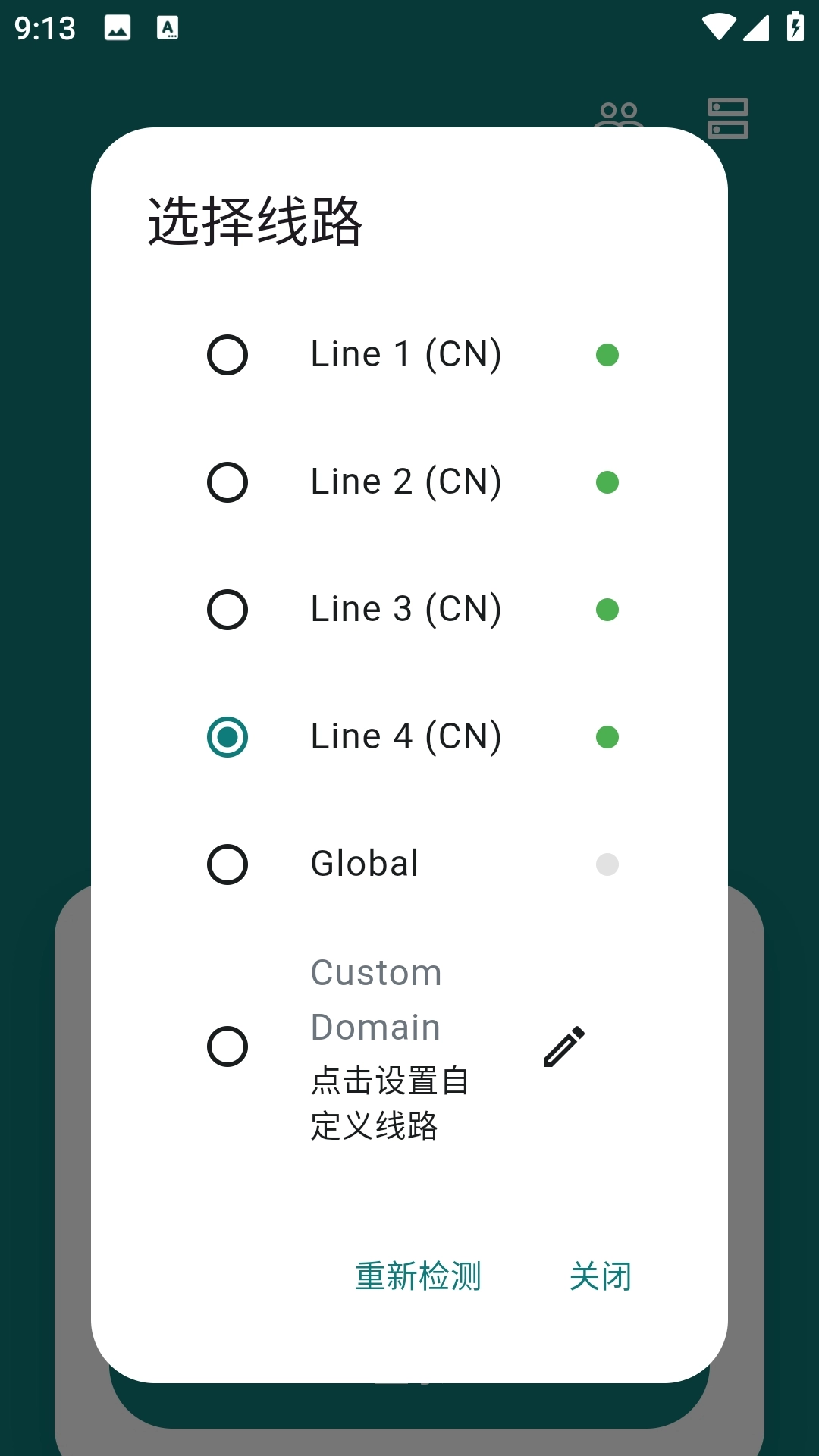
Task: Click the green status dot beside Line 2
Action: pyautogui.click(x=607, y=481)
